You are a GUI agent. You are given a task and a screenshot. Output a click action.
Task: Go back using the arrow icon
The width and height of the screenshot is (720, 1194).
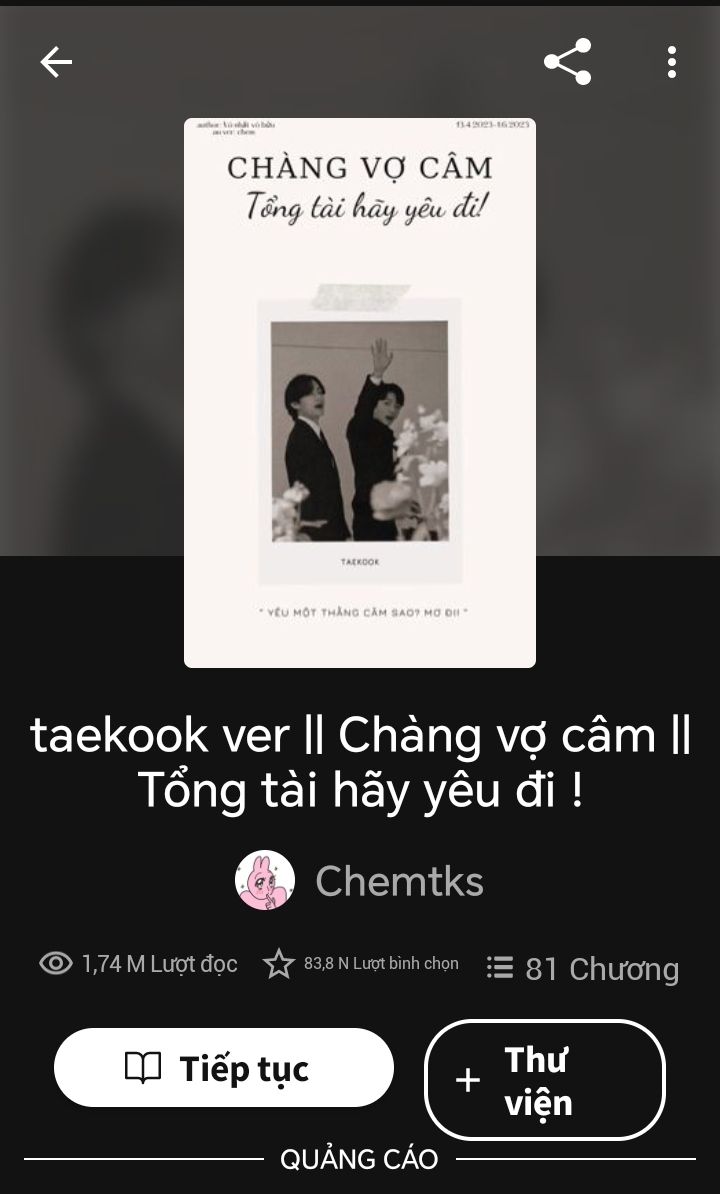(56, 62)
